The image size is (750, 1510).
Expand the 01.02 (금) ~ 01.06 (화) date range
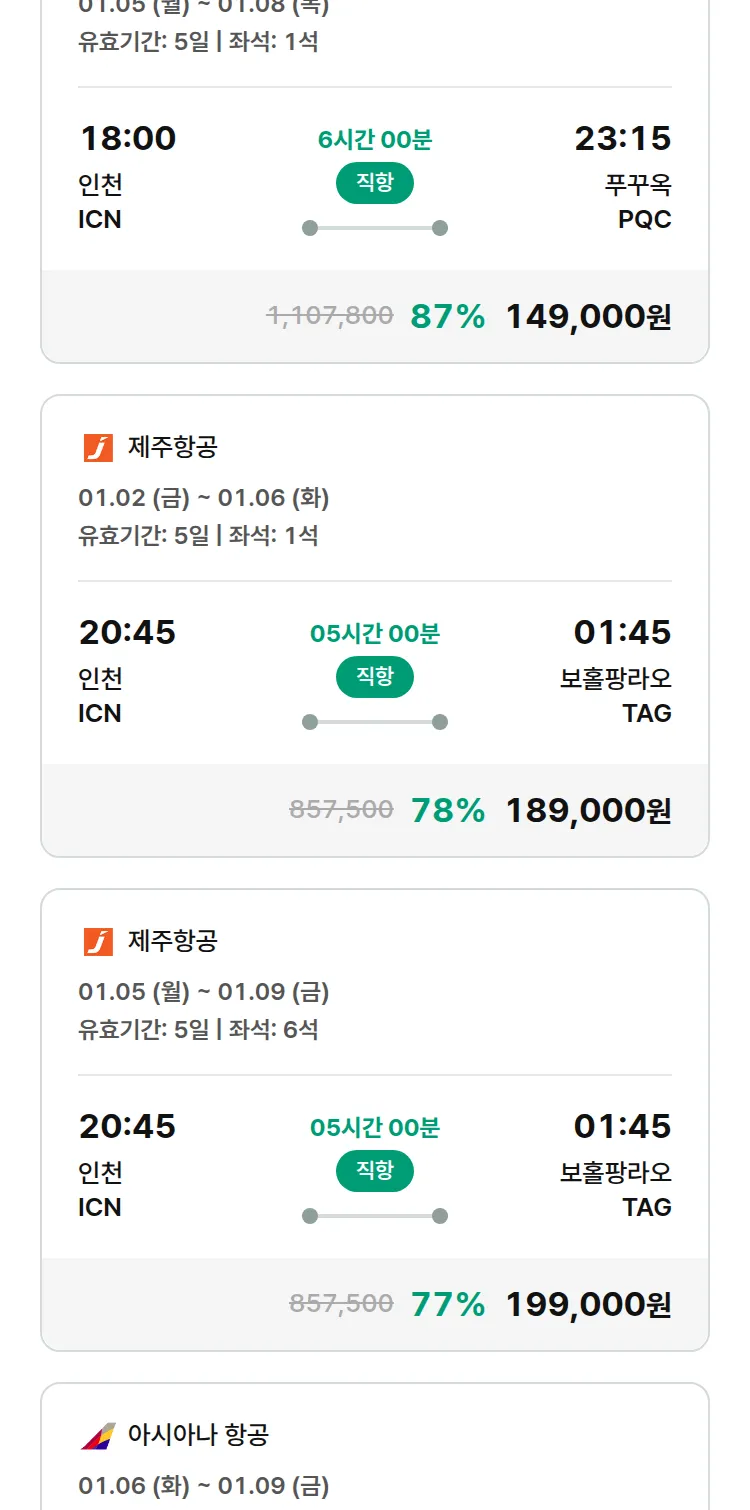[x=204, y=497]
